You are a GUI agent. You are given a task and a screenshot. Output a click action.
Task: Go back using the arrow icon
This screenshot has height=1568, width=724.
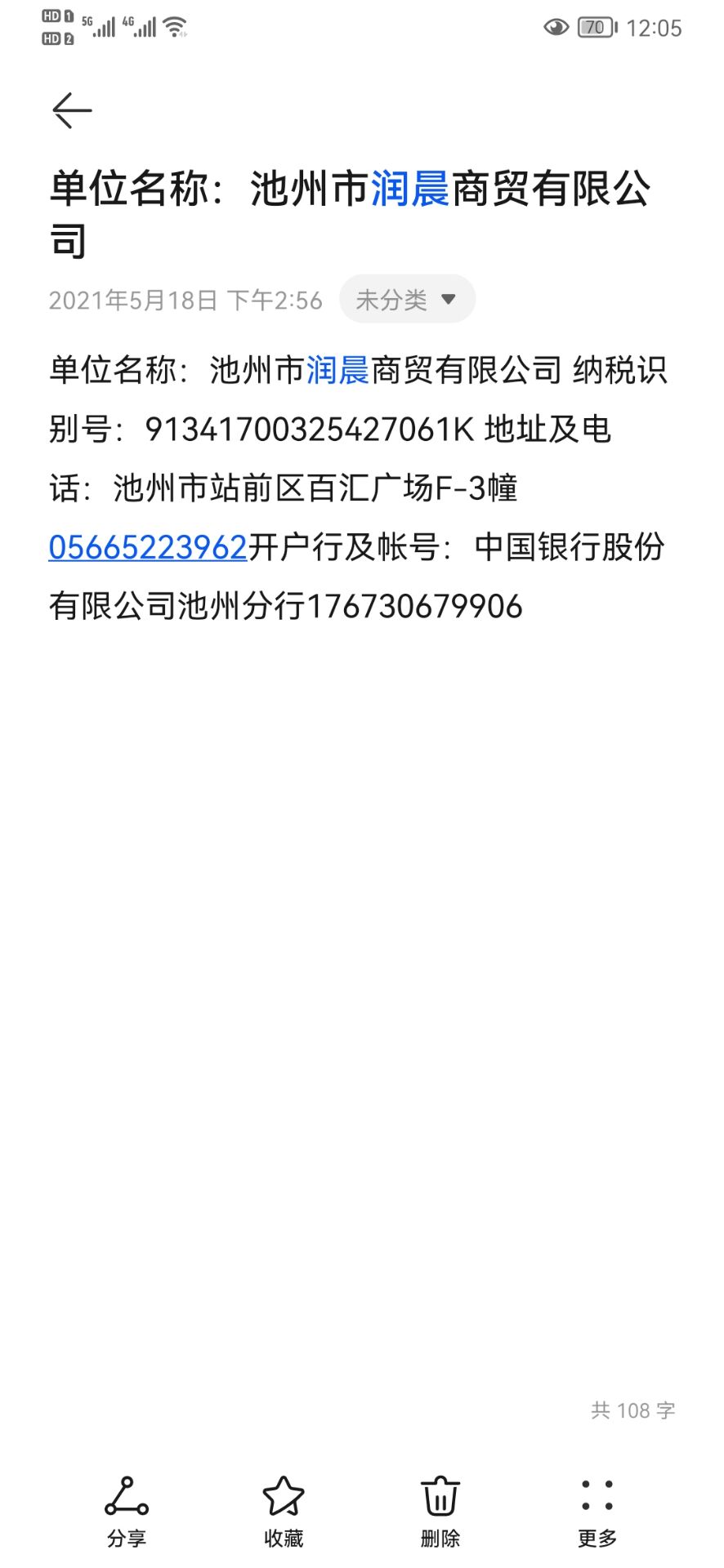click(x=72, y=110)
